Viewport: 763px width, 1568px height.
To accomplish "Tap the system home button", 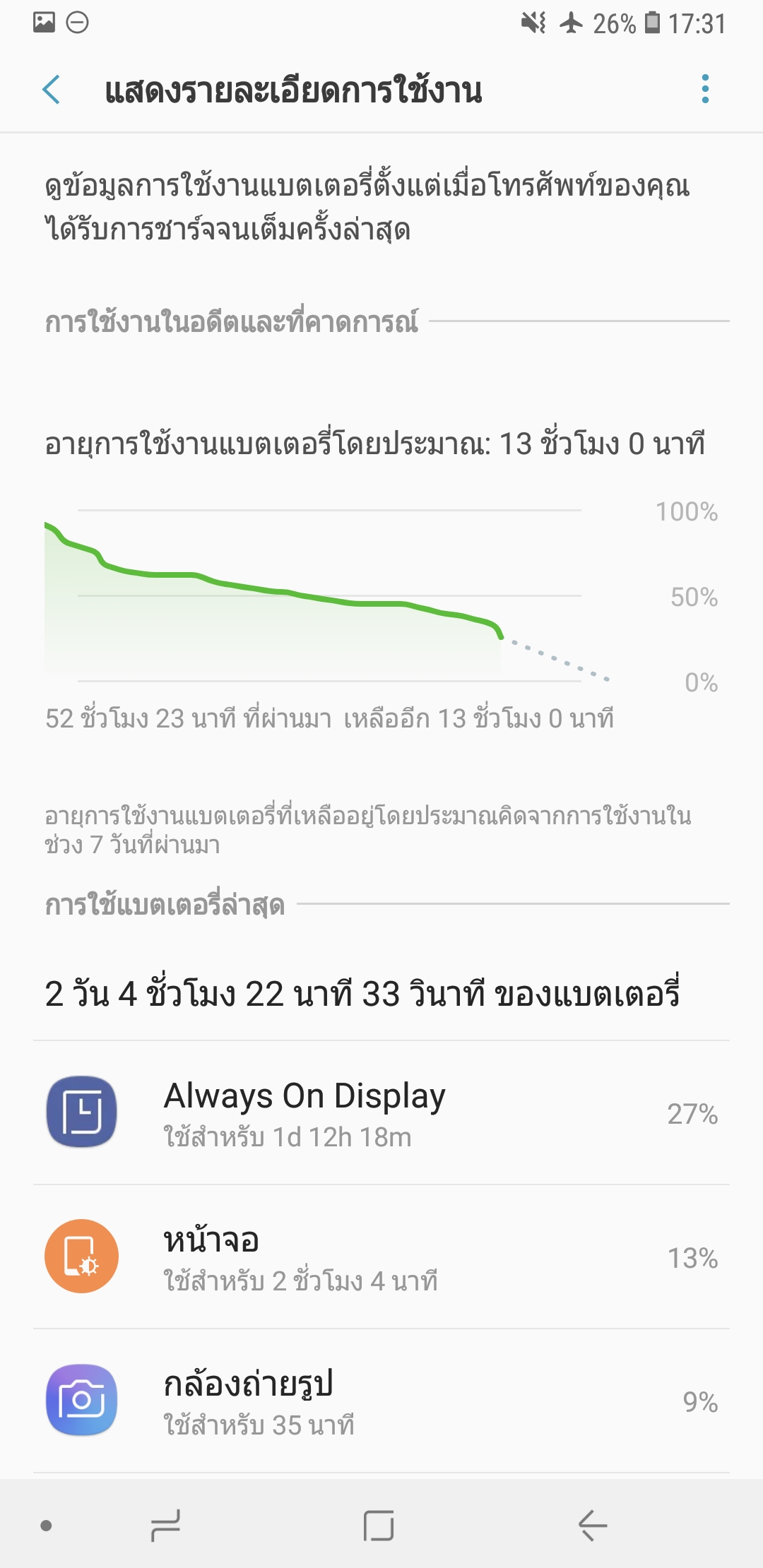I will click(379, 1526).
